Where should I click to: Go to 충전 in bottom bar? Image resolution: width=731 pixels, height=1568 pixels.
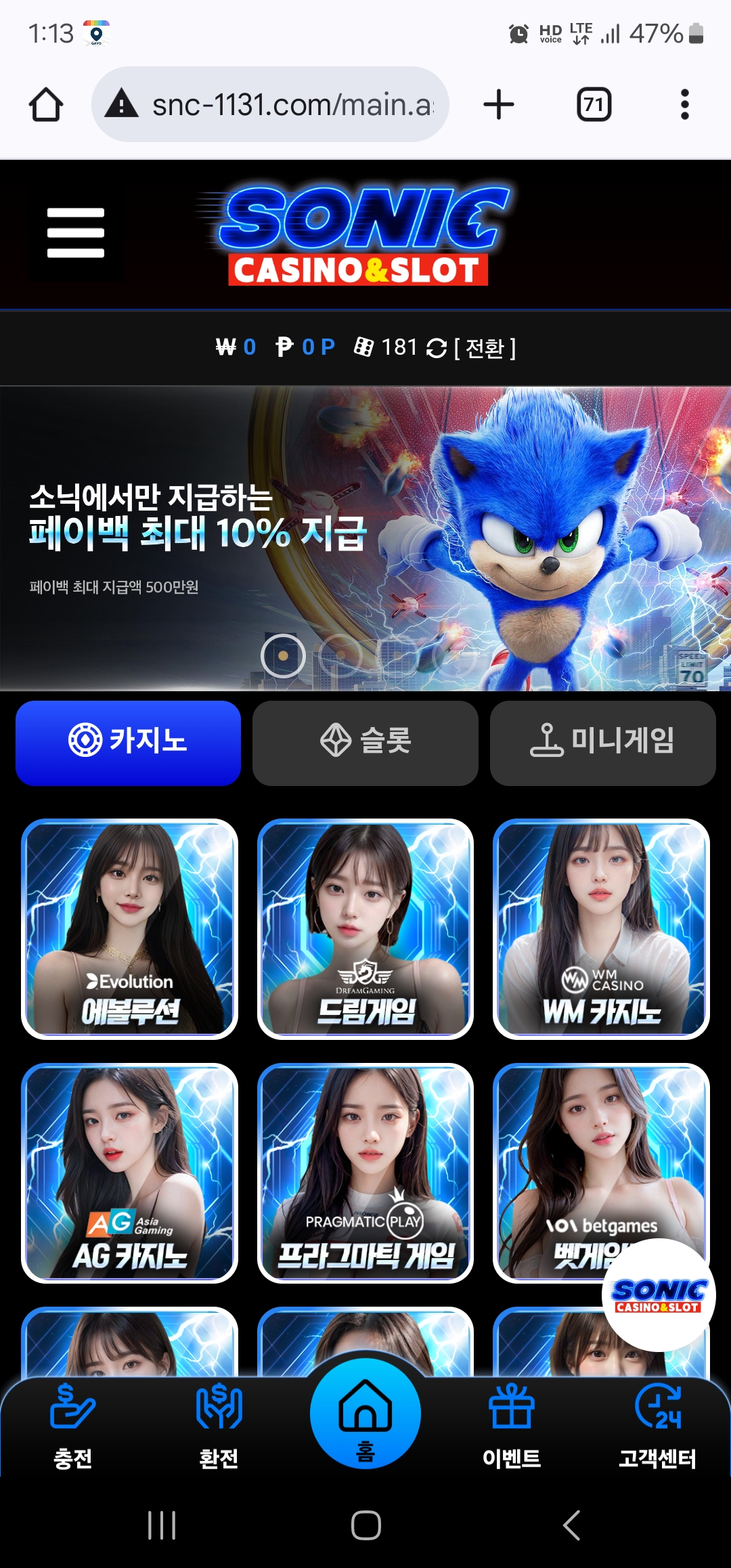pos(73,1427)
